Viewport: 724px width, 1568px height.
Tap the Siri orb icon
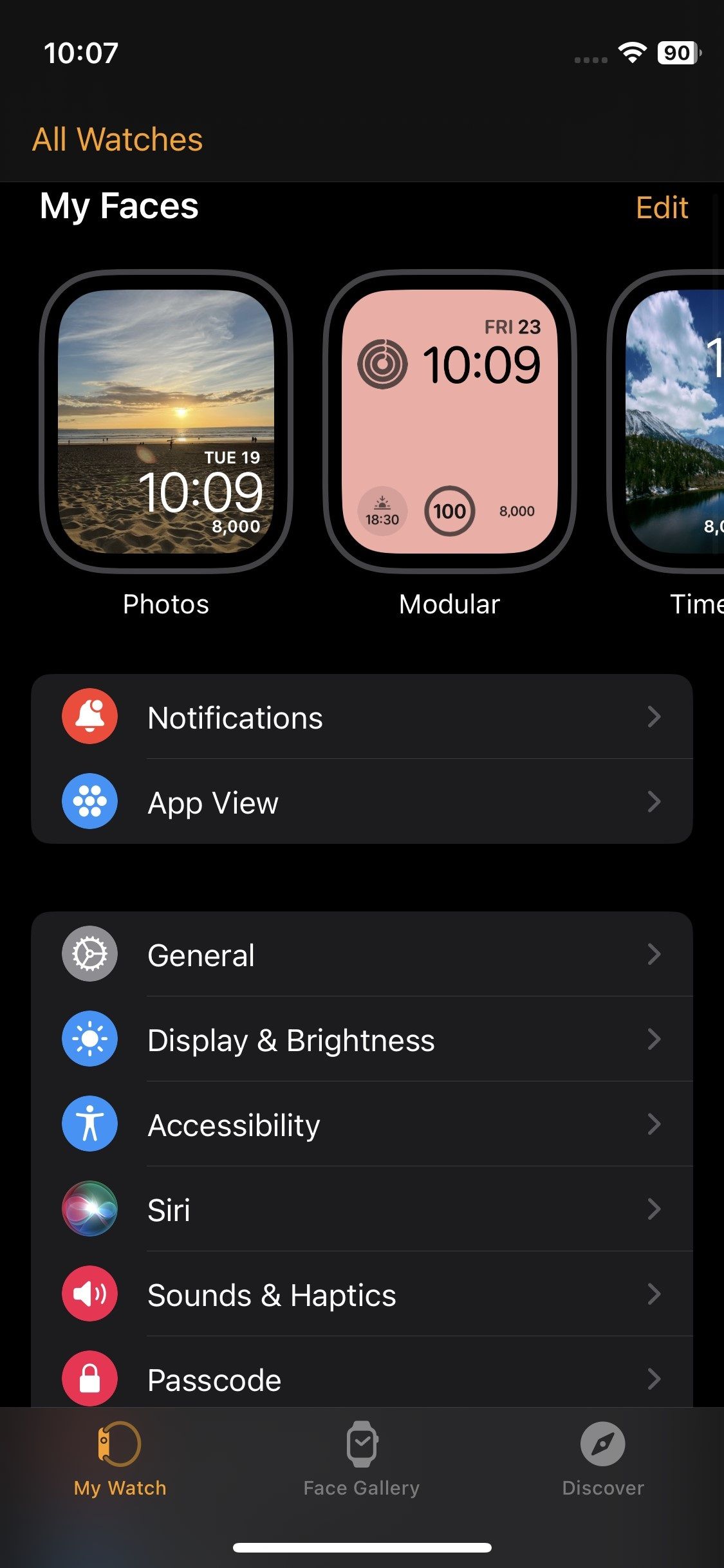coord(89,1209)
